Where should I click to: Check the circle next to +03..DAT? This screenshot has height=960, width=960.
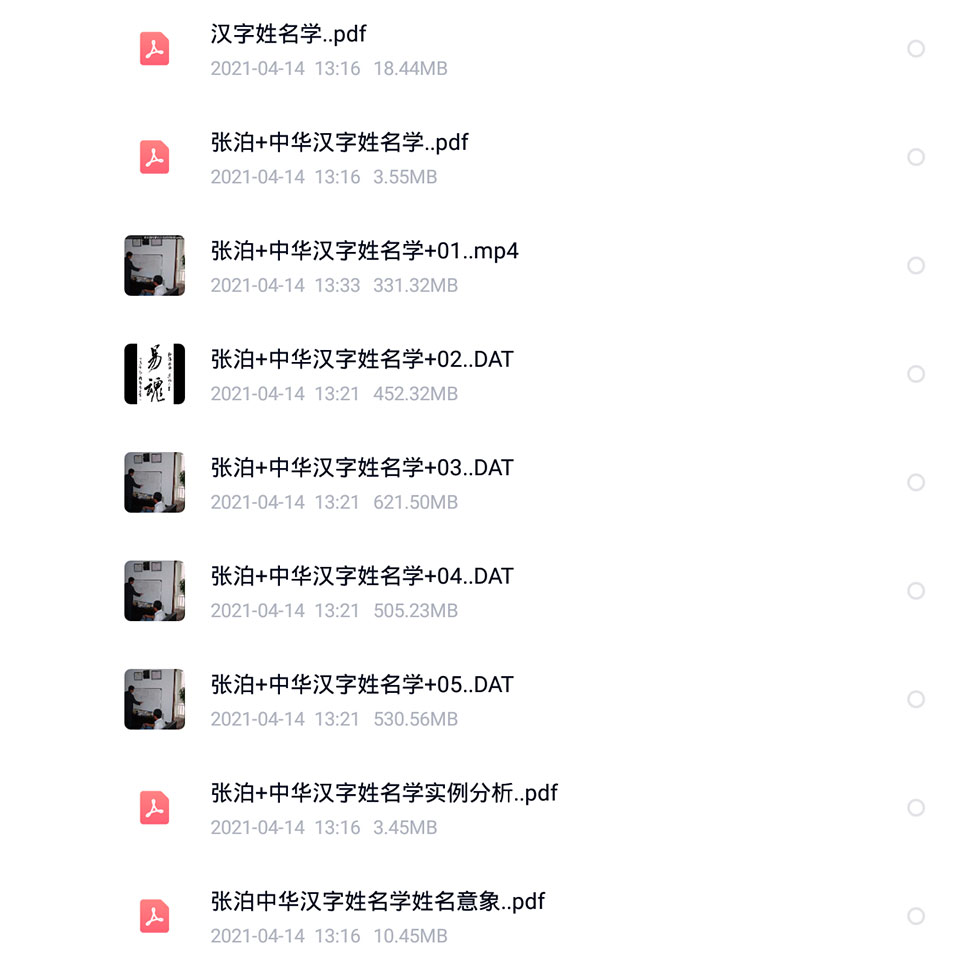(x=916, y=483)
